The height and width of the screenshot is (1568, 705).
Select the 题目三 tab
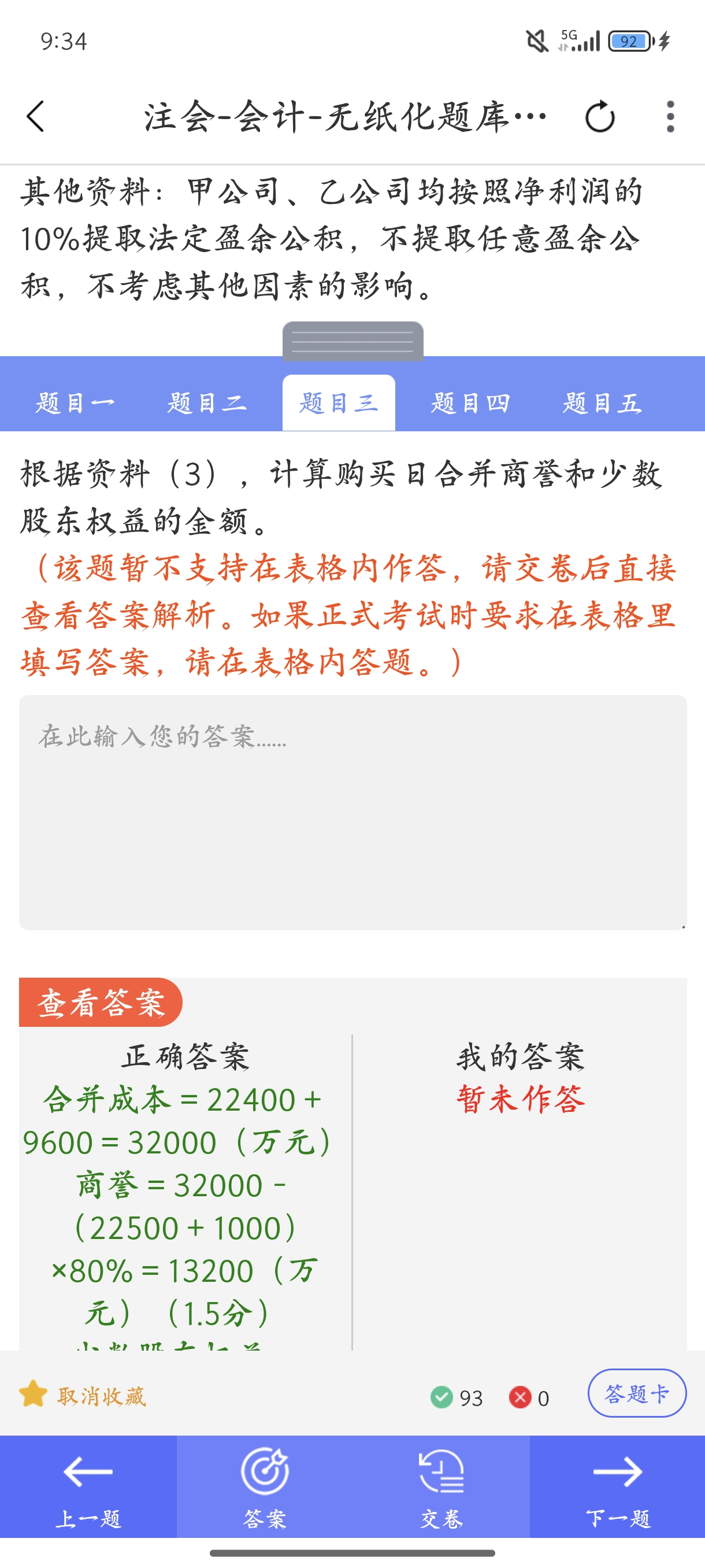[339, 402]
